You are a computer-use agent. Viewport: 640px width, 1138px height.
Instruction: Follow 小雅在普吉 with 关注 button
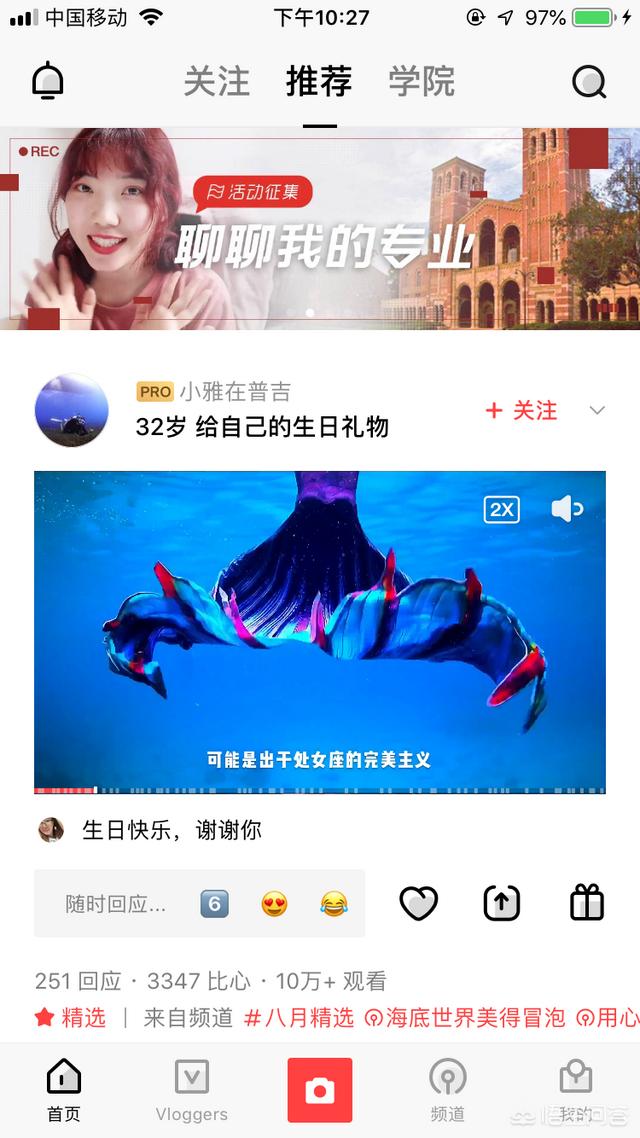click(521, 410)
